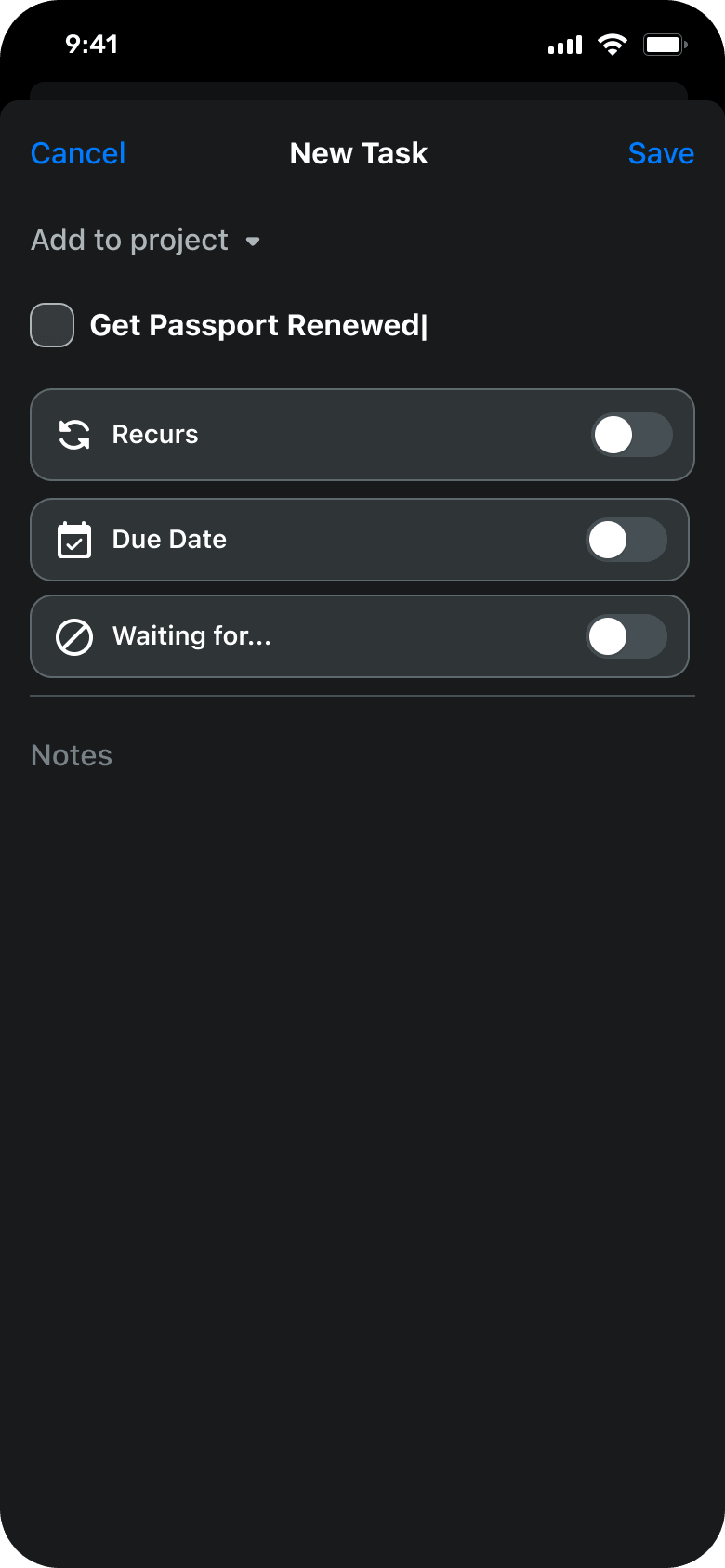Click the New Task title
Screen dimensions: 725x1568
tap(359, 153)
